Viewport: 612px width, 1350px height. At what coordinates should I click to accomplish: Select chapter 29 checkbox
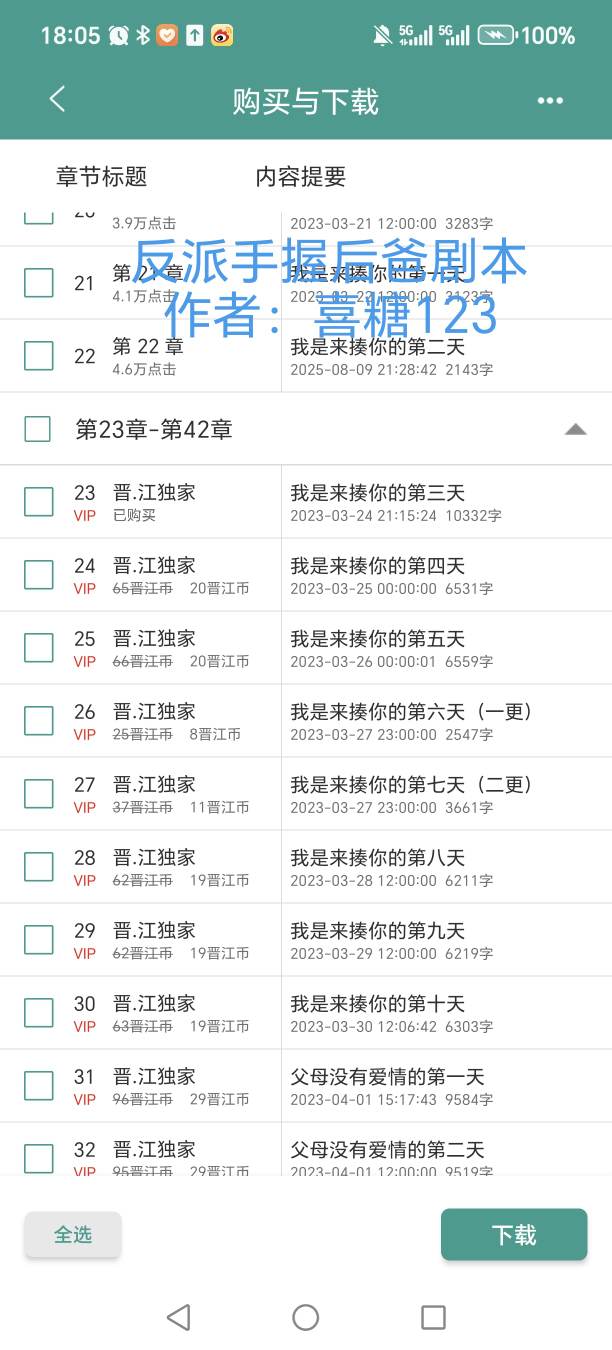pyautogui.click(x=38, y=939)
